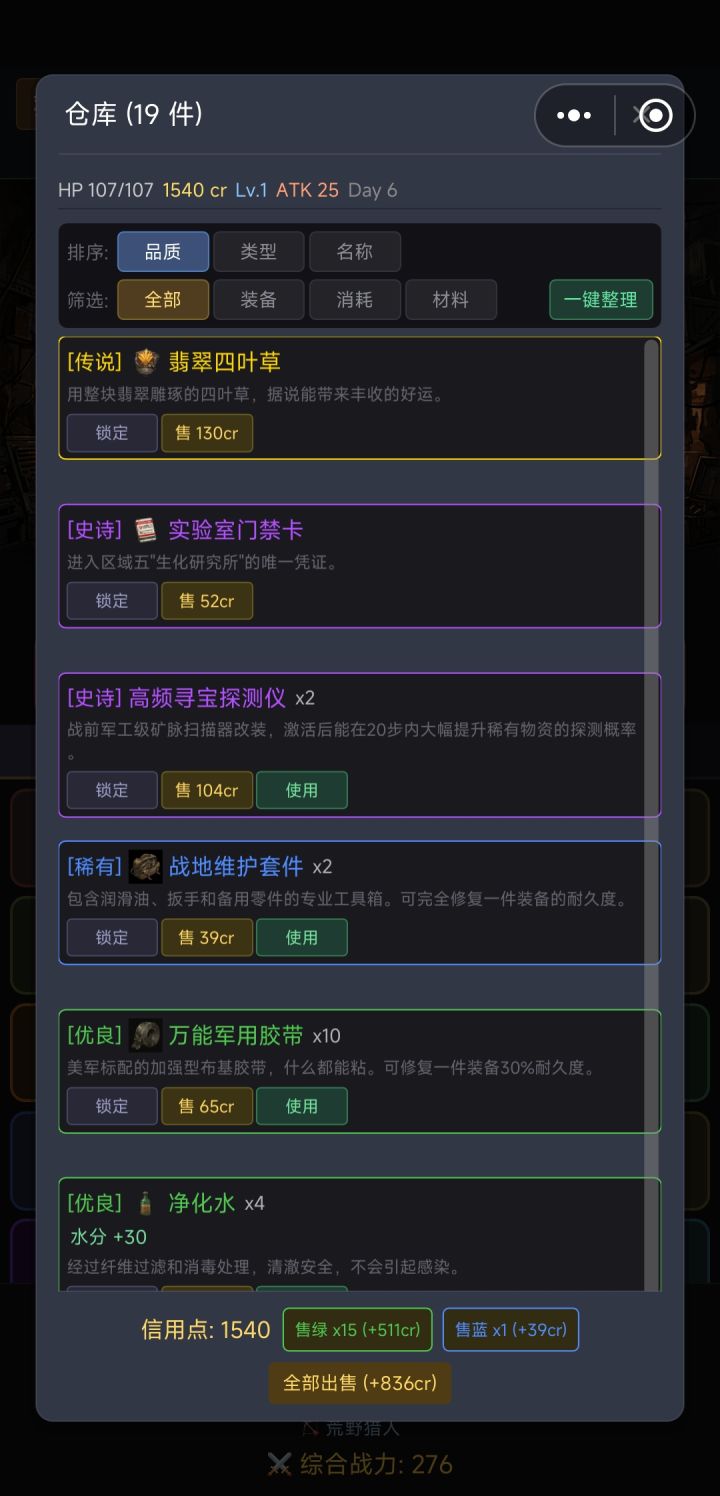Click 售绿 x15 to sell greens
The image size is (720, 1496).
point(357,1329)
